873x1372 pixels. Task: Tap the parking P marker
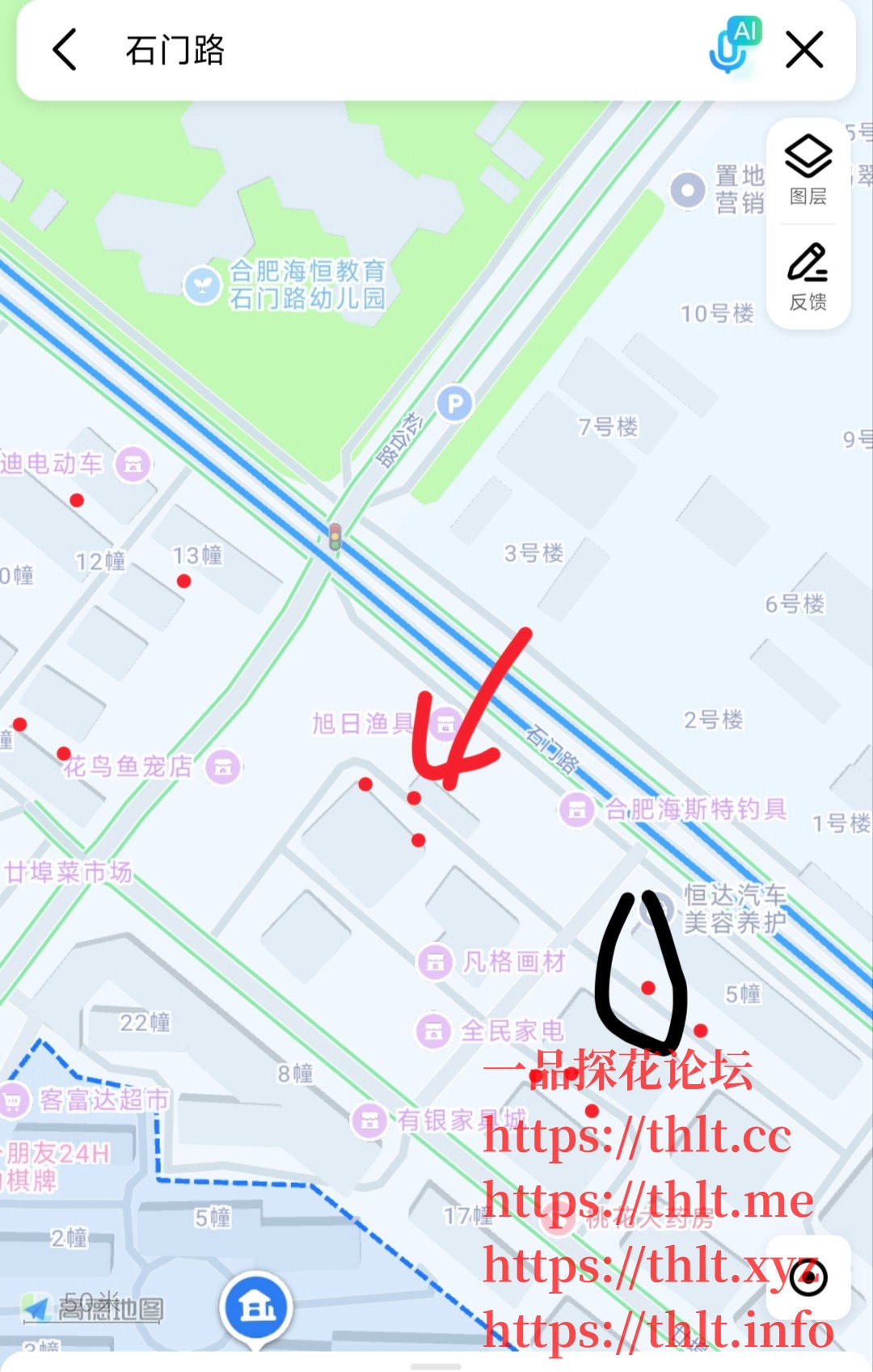(455, 403)
